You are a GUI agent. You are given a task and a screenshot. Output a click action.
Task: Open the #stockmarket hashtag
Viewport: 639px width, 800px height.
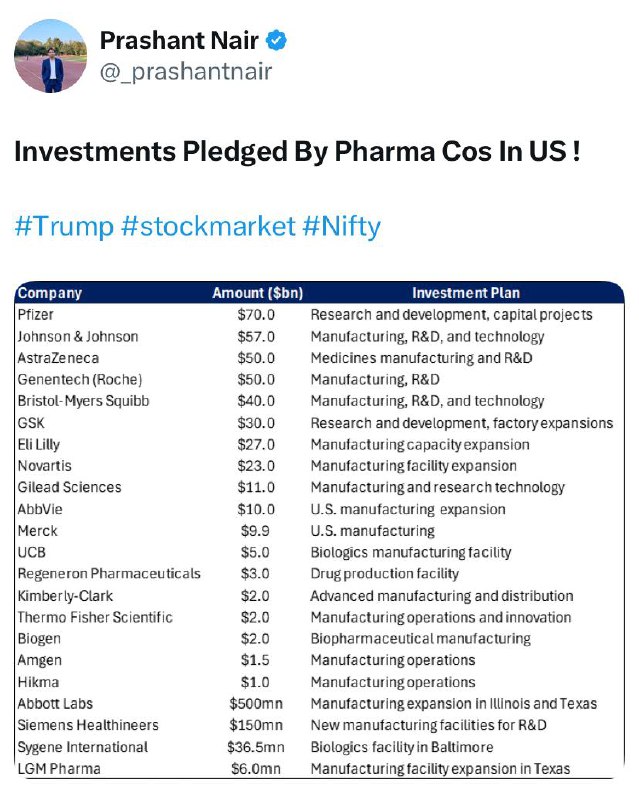point(207,226)
